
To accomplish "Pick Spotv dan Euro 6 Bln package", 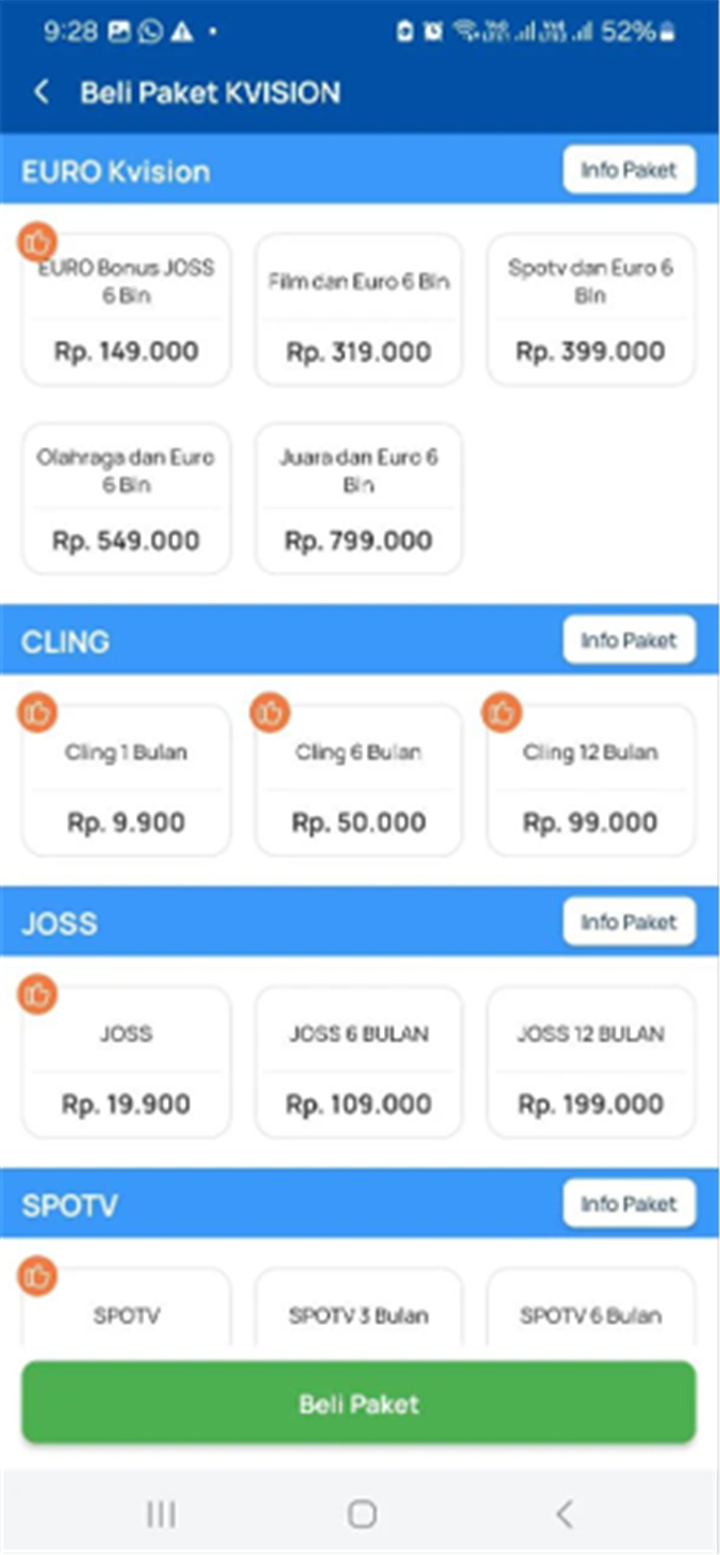I will point(590,310).
